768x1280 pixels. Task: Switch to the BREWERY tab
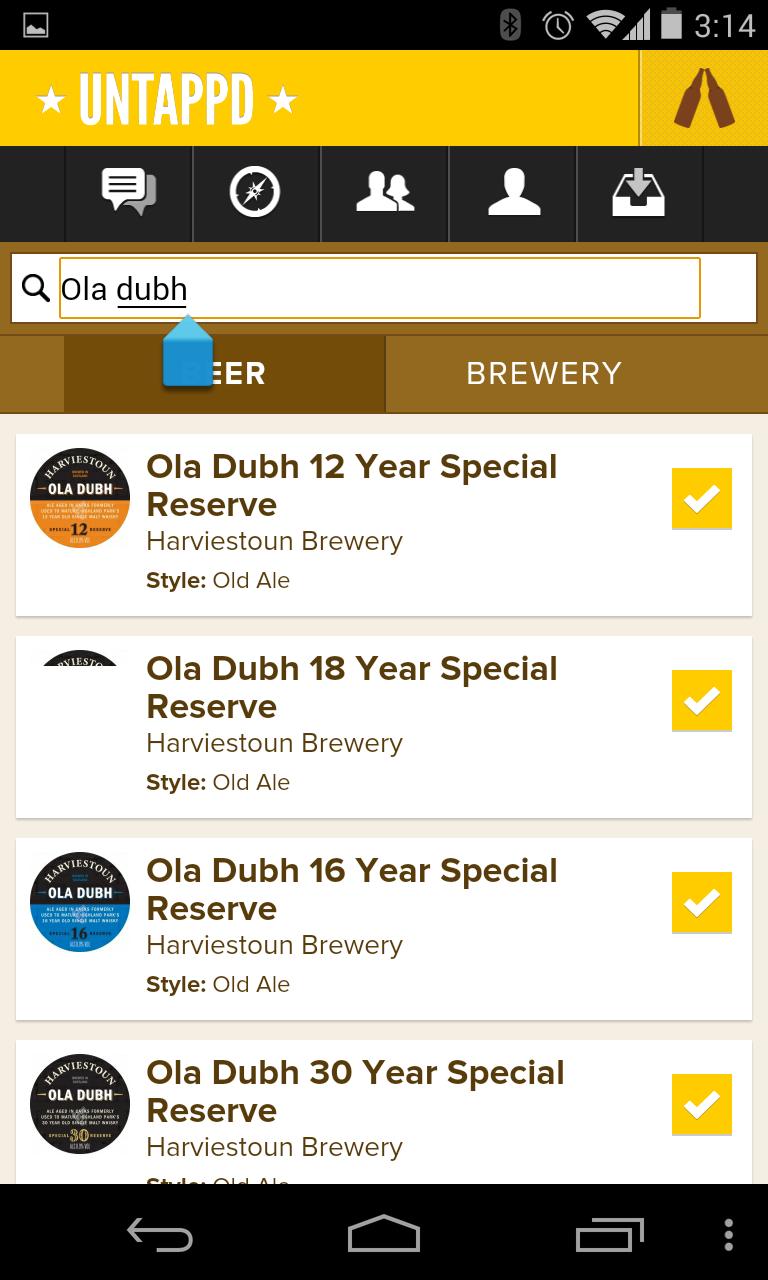click(544, 373)
